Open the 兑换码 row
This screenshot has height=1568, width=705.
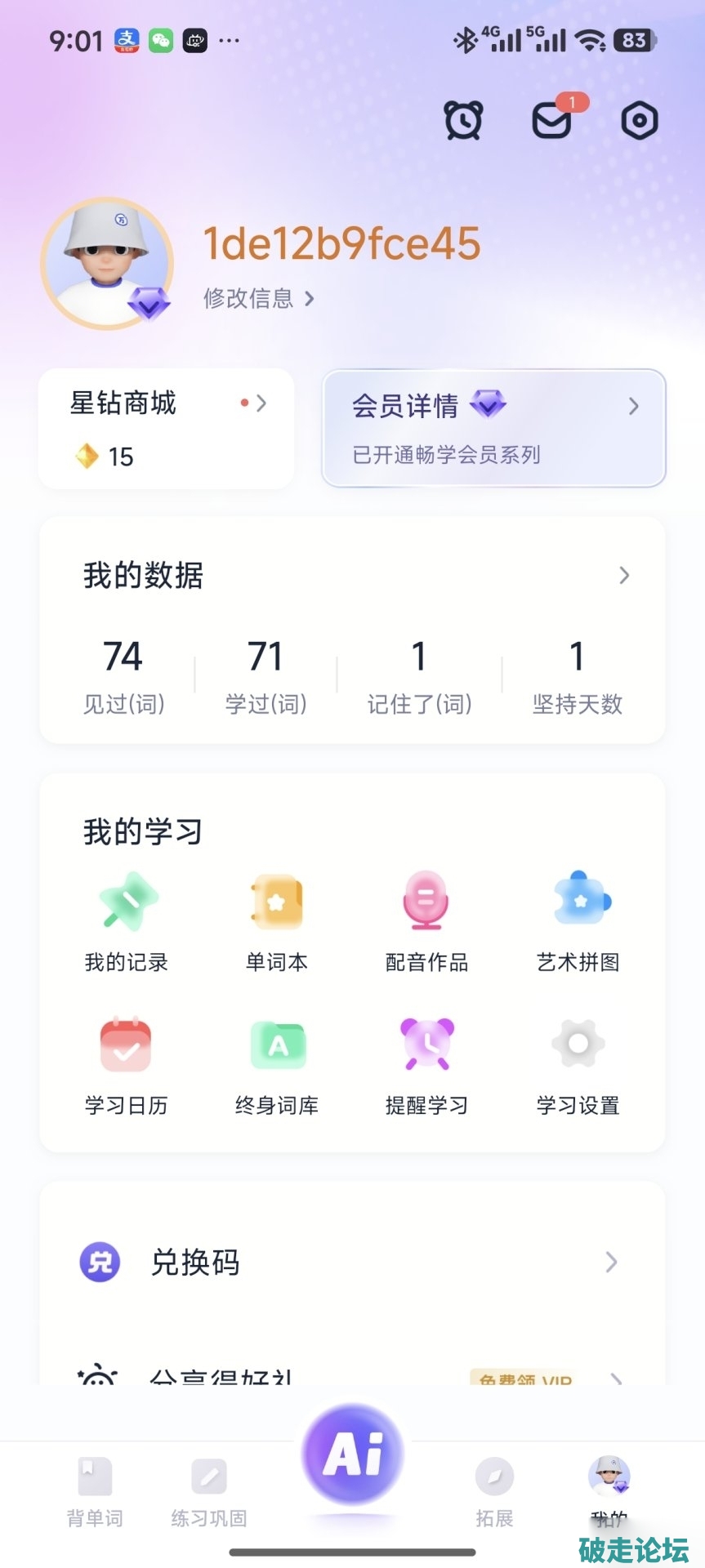tap(352, 1263)
